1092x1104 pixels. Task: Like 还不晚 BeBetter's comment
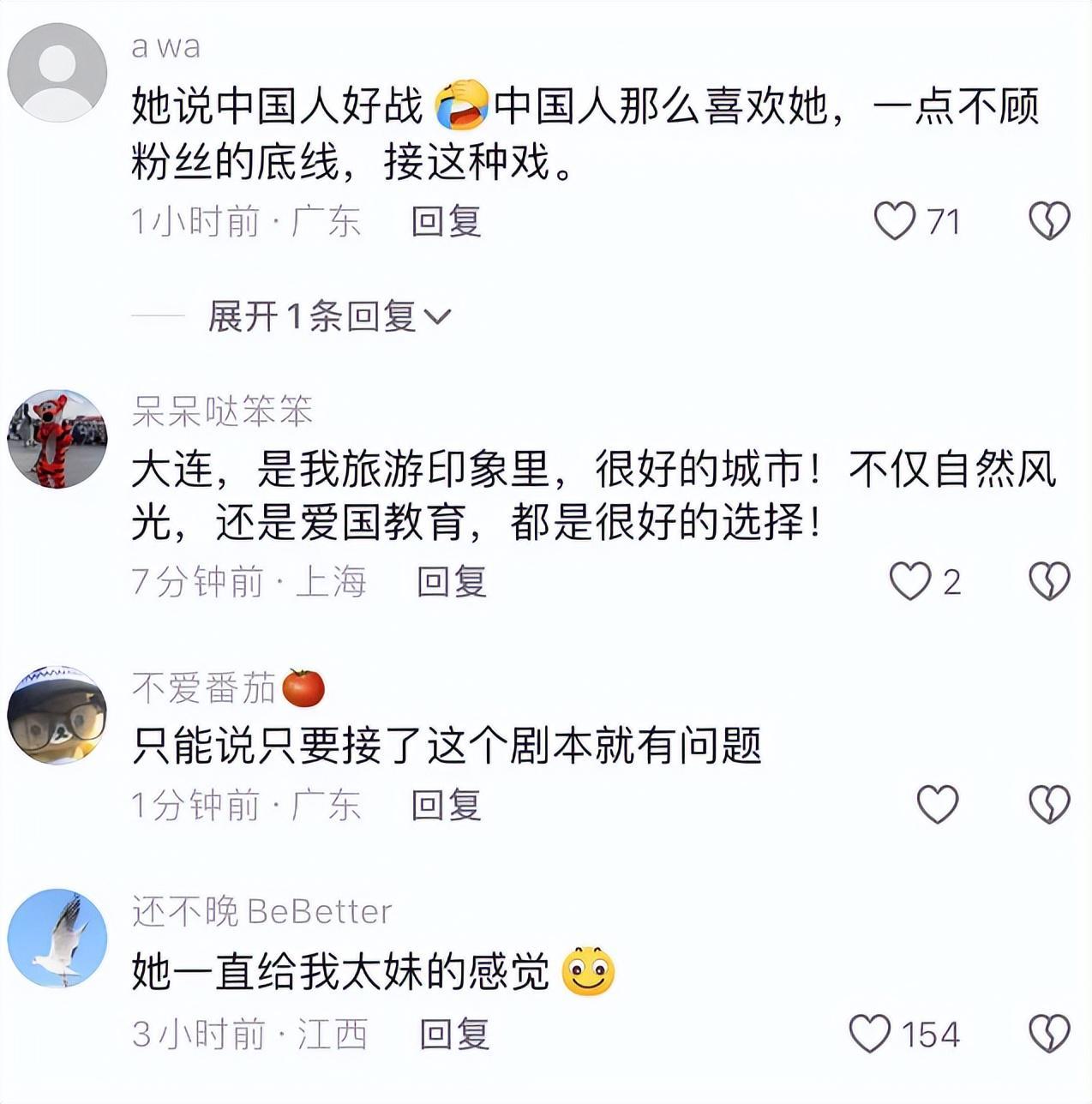point(870,1034)
